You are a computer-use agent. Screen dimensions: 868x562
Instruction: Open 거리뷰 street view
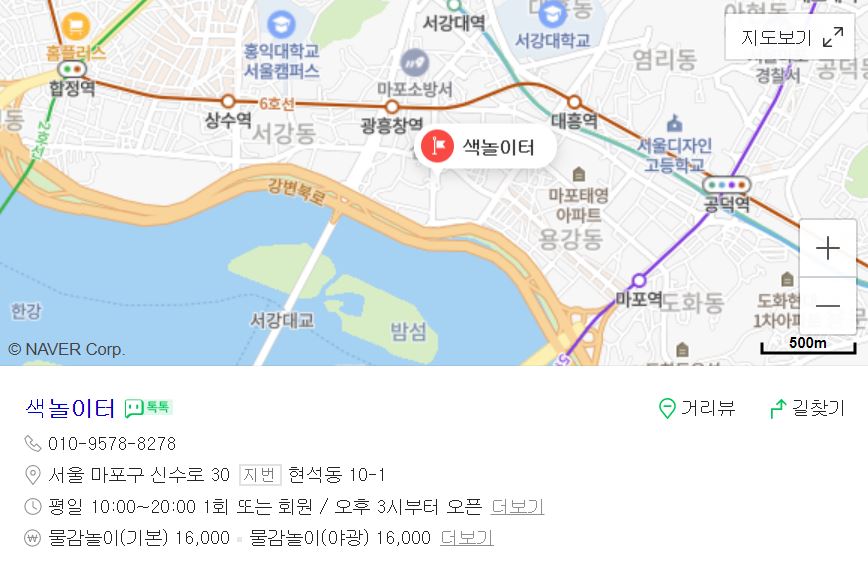pos(697,408)
